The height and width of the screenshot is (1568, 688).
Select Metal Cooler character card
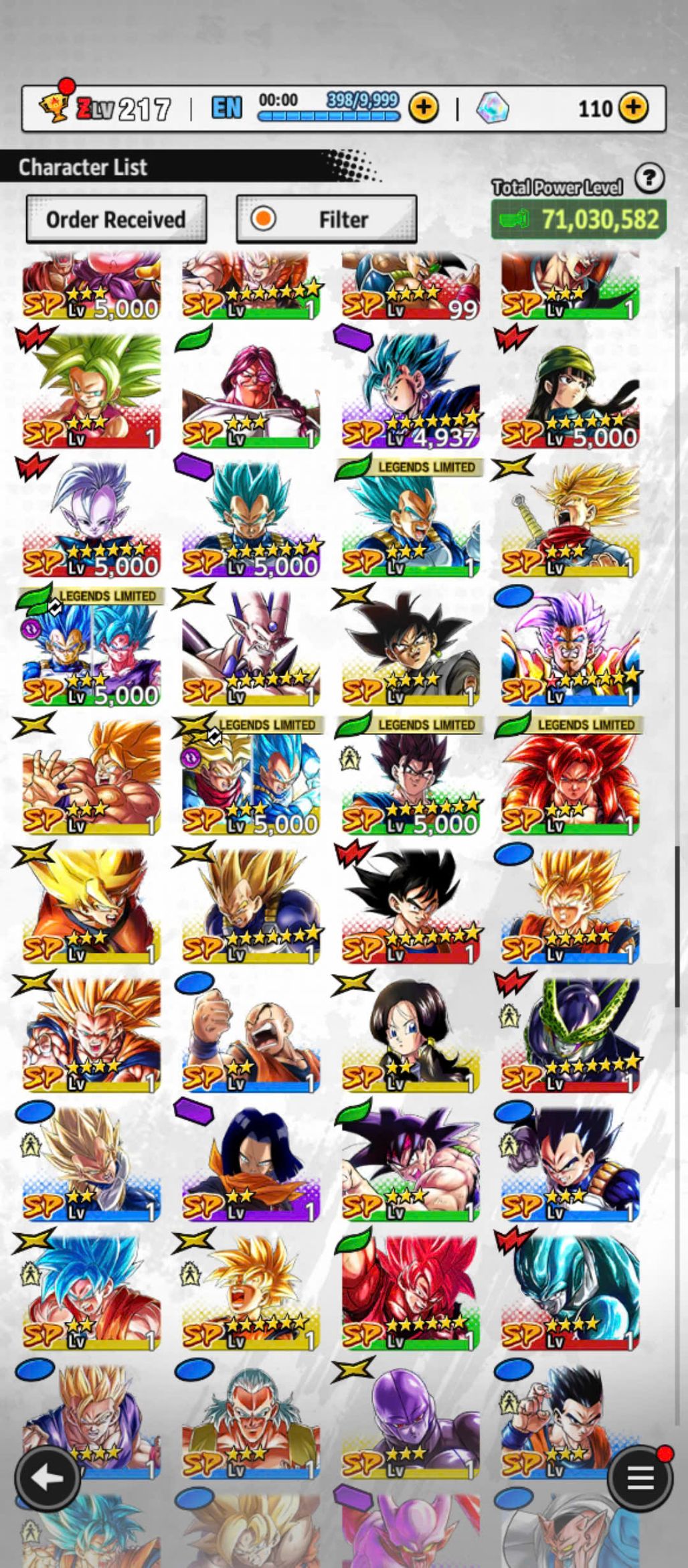click(x=570, y=1292)
